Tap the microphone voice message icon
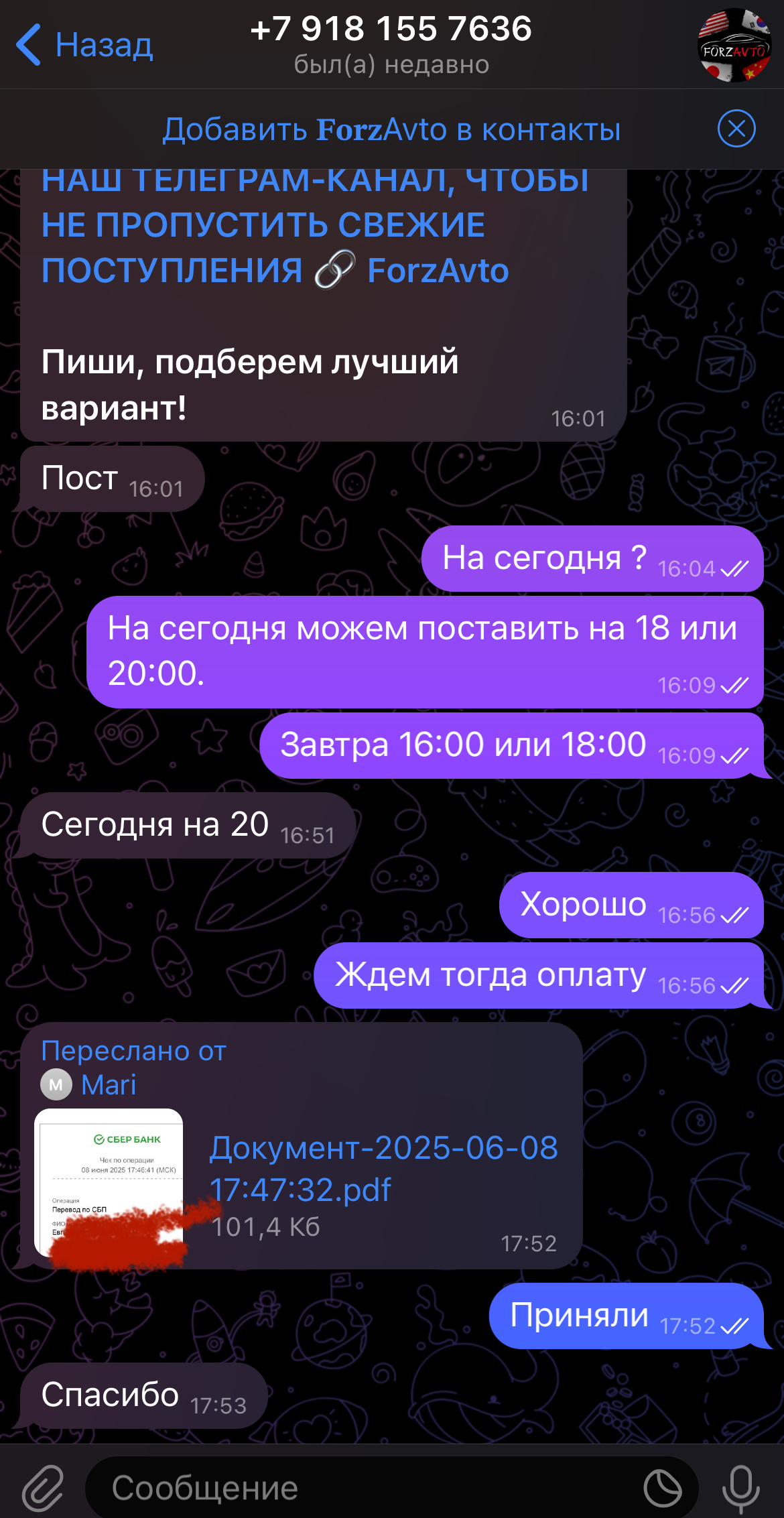 741,1488
